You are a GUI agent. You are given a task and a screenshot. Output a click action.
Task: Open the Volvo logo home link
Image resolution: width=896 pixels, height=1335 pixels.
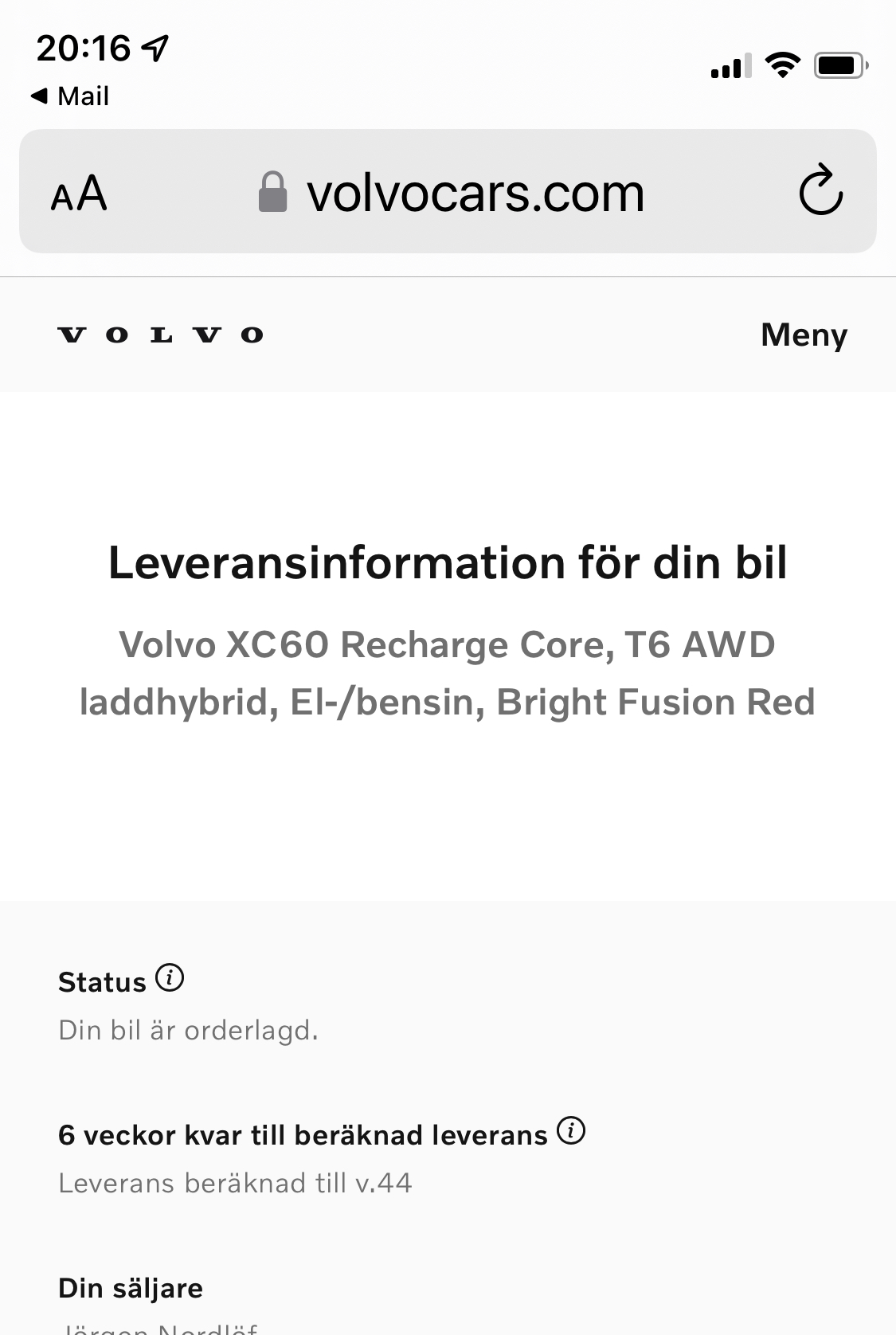click(160, 335)
